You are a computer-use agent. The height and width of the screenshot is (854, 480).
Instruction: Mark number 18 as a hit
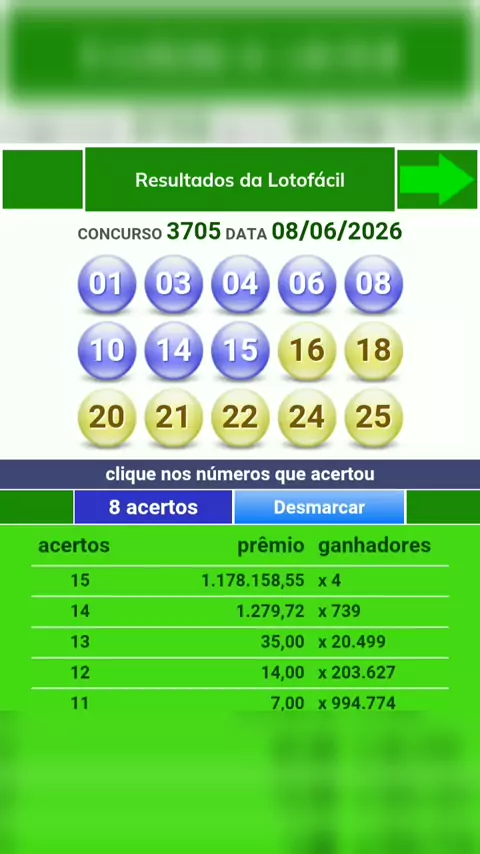click(374, 351)
